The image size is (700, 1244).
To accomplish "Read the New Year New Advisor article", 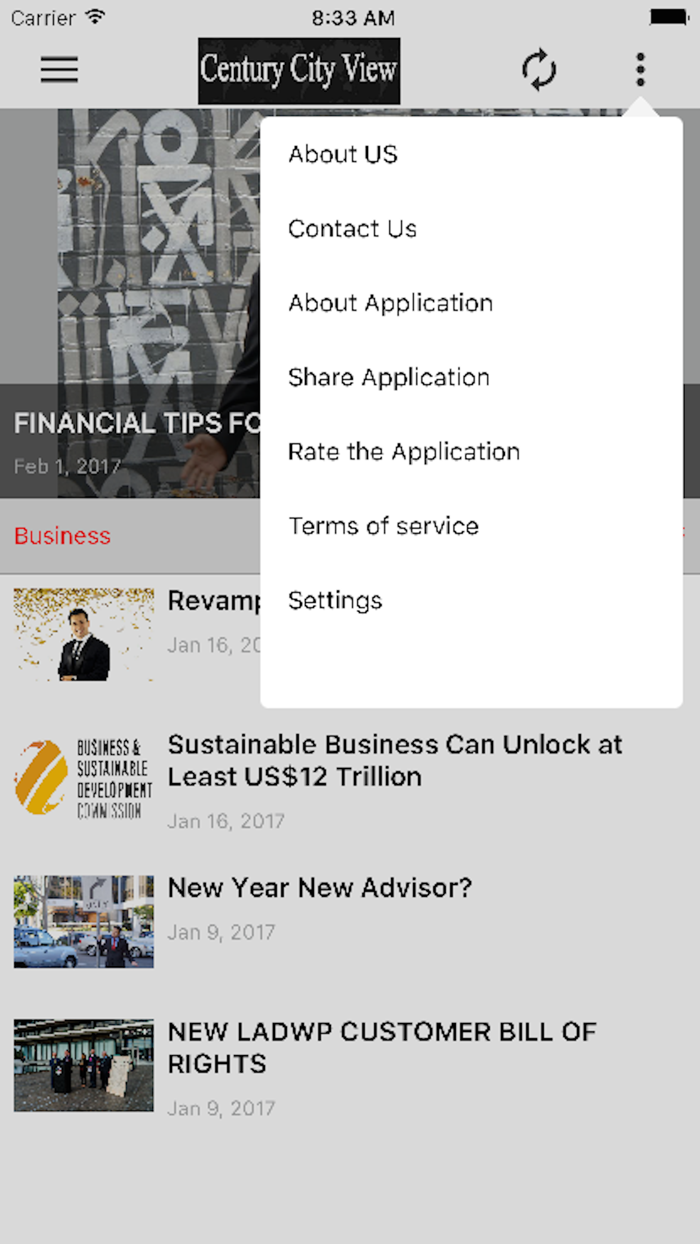I will tap(320, 888).
